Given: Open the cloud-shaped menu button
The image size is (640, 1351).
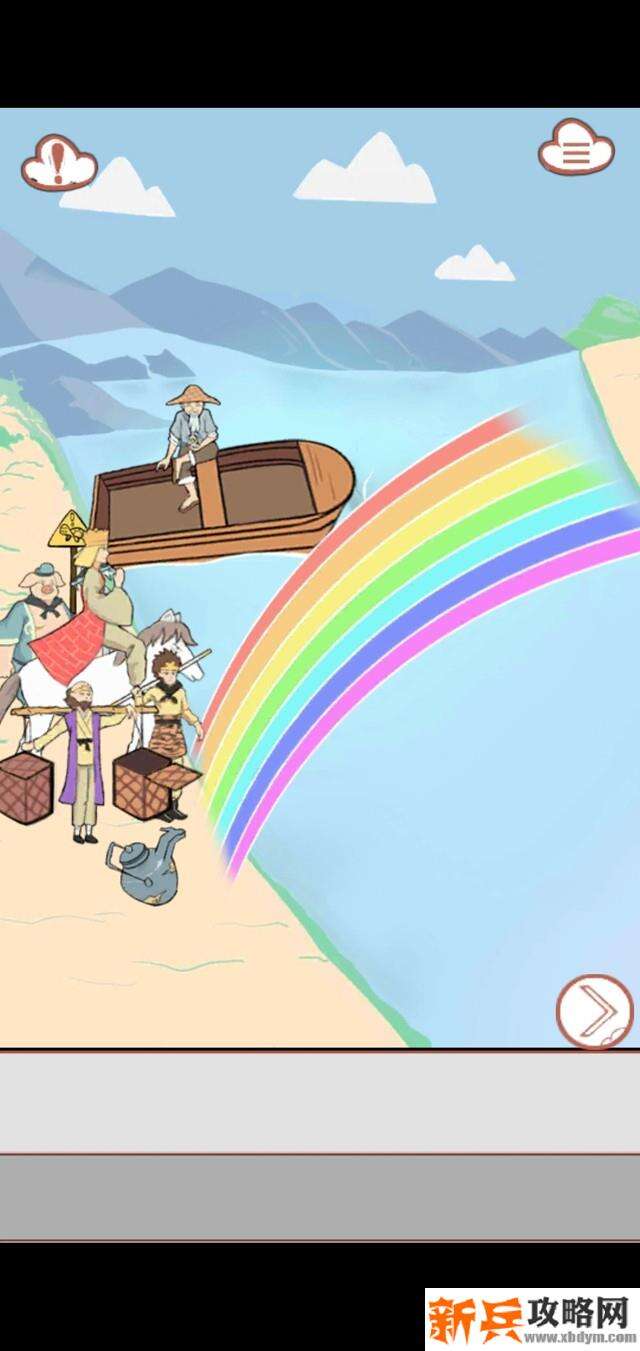Looking at the screenshot, I should point(575,150).
